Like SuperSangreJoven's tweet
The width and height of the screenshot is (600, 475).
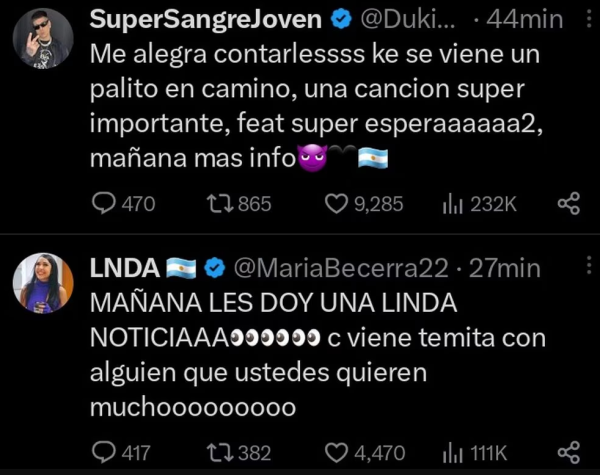[337, 204]
